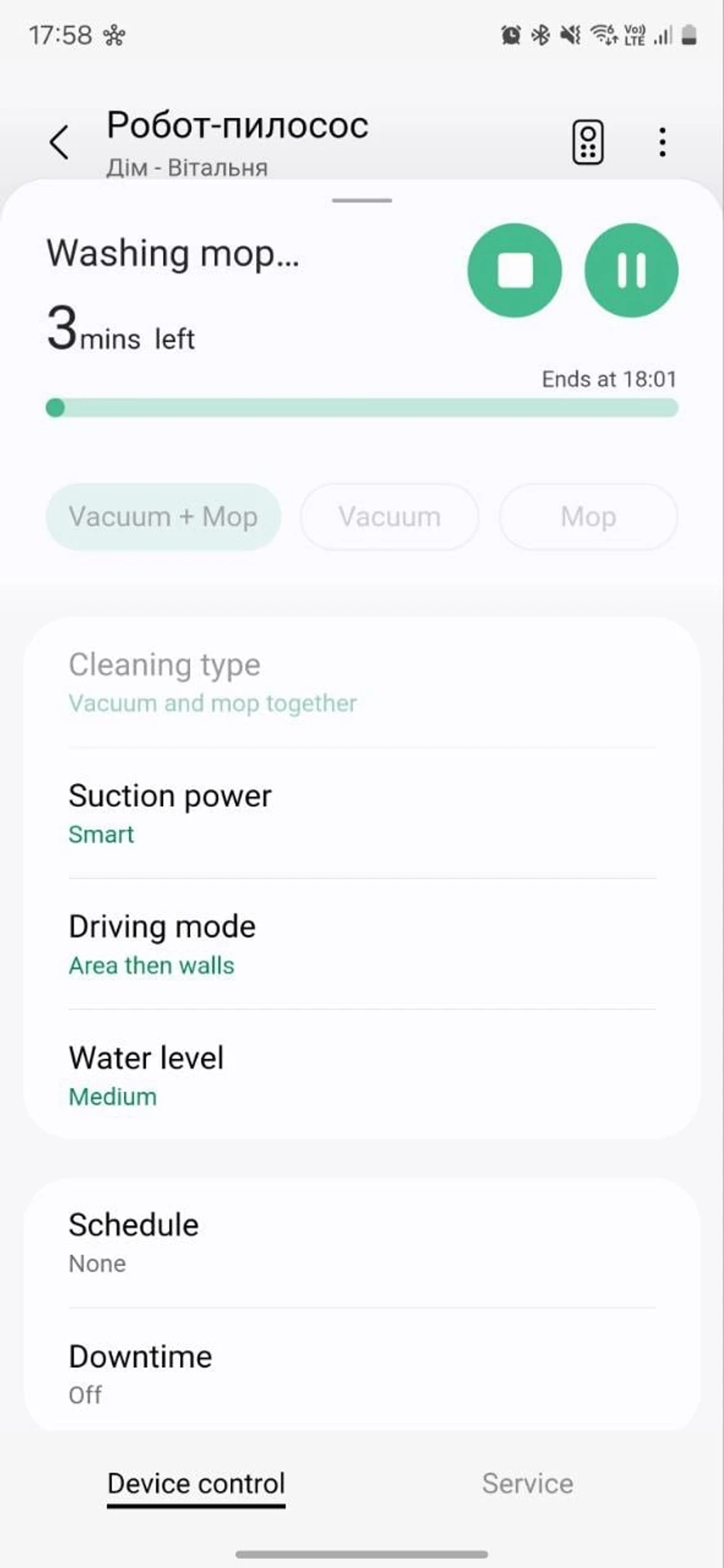Open the remote control icon
The width and height of the screenshot is (724, 1568).
[588, 143]
